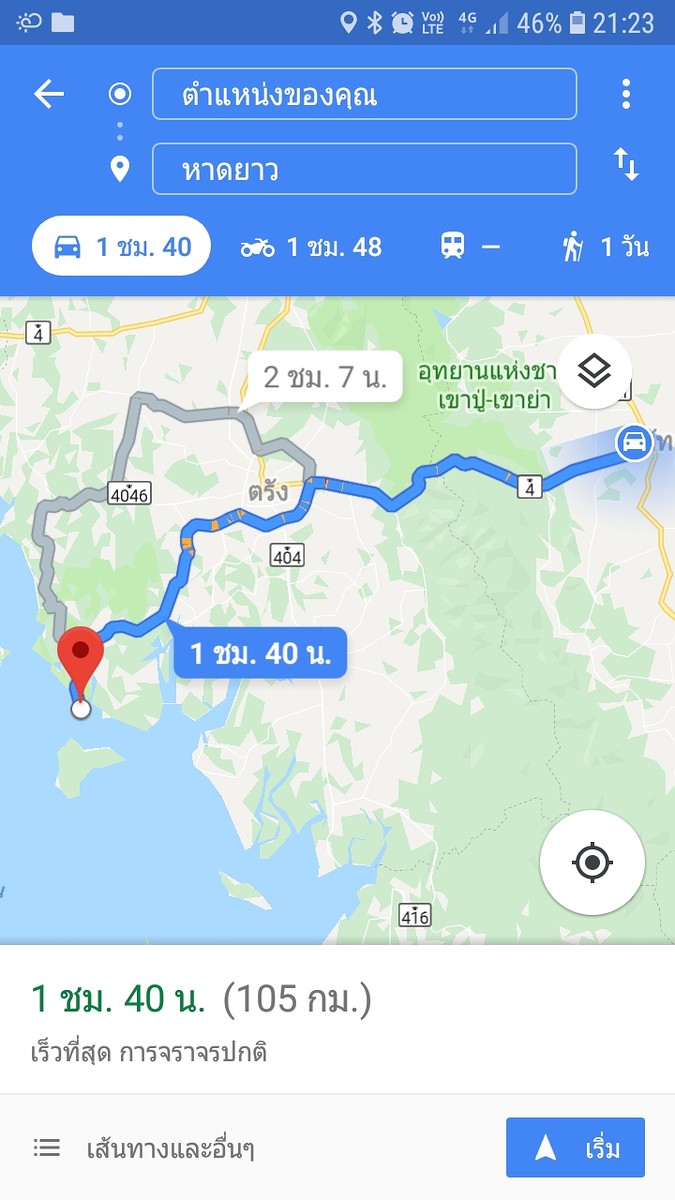Edit the destination field หาดยาว

click(364, 169)
